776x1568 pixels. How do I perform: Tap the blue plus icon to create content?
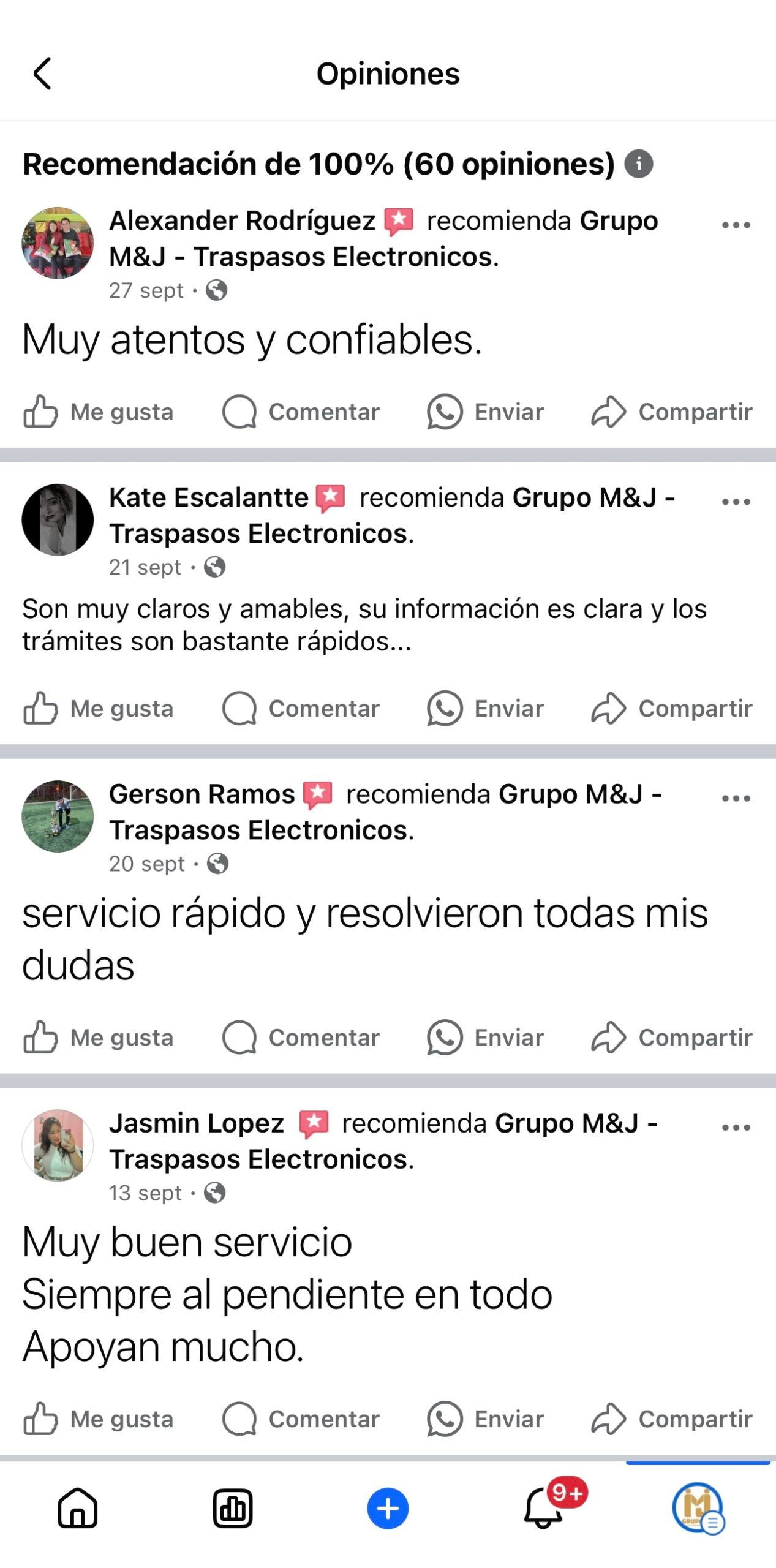click(x=388, y=1508)
